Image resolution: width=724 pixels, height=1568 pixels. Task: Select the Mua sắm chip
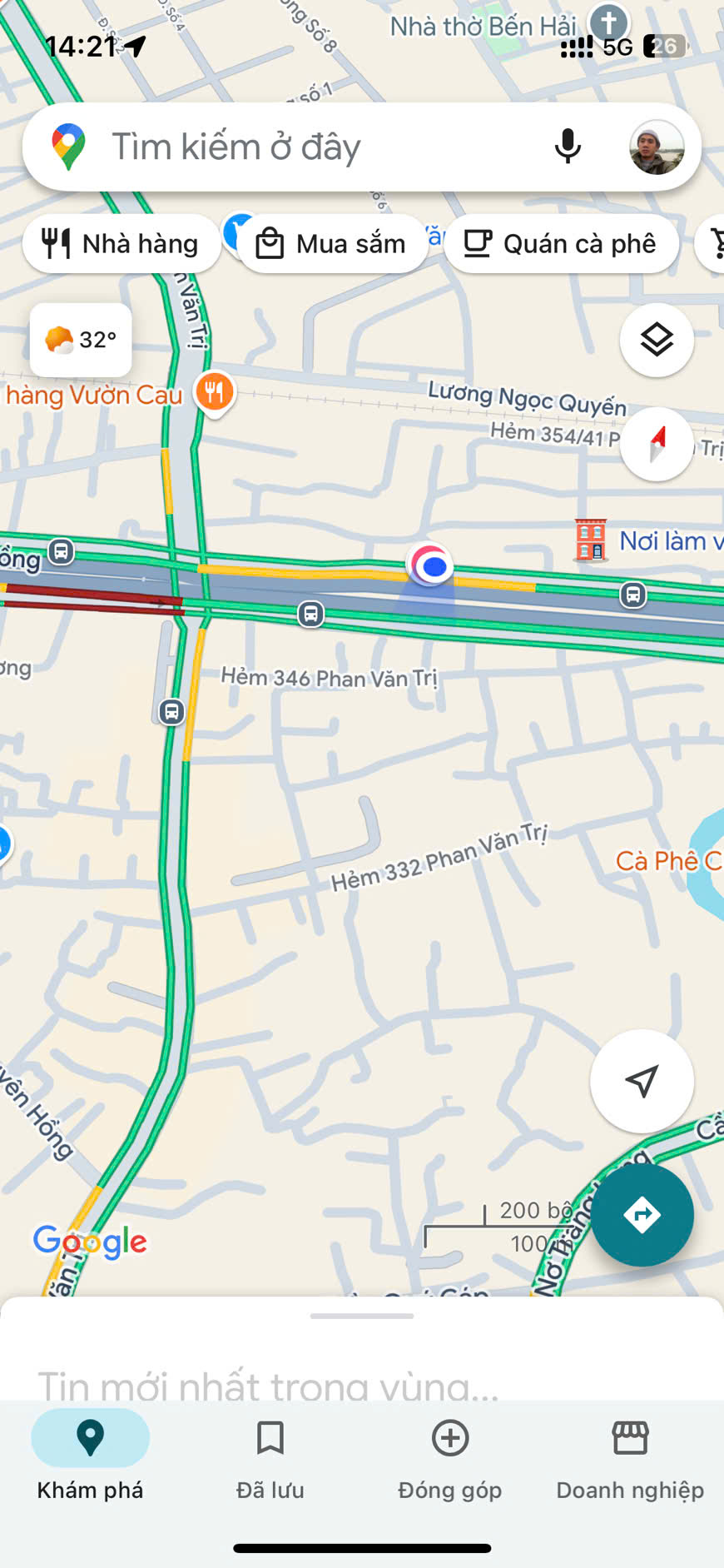click(x=332, y=243)
